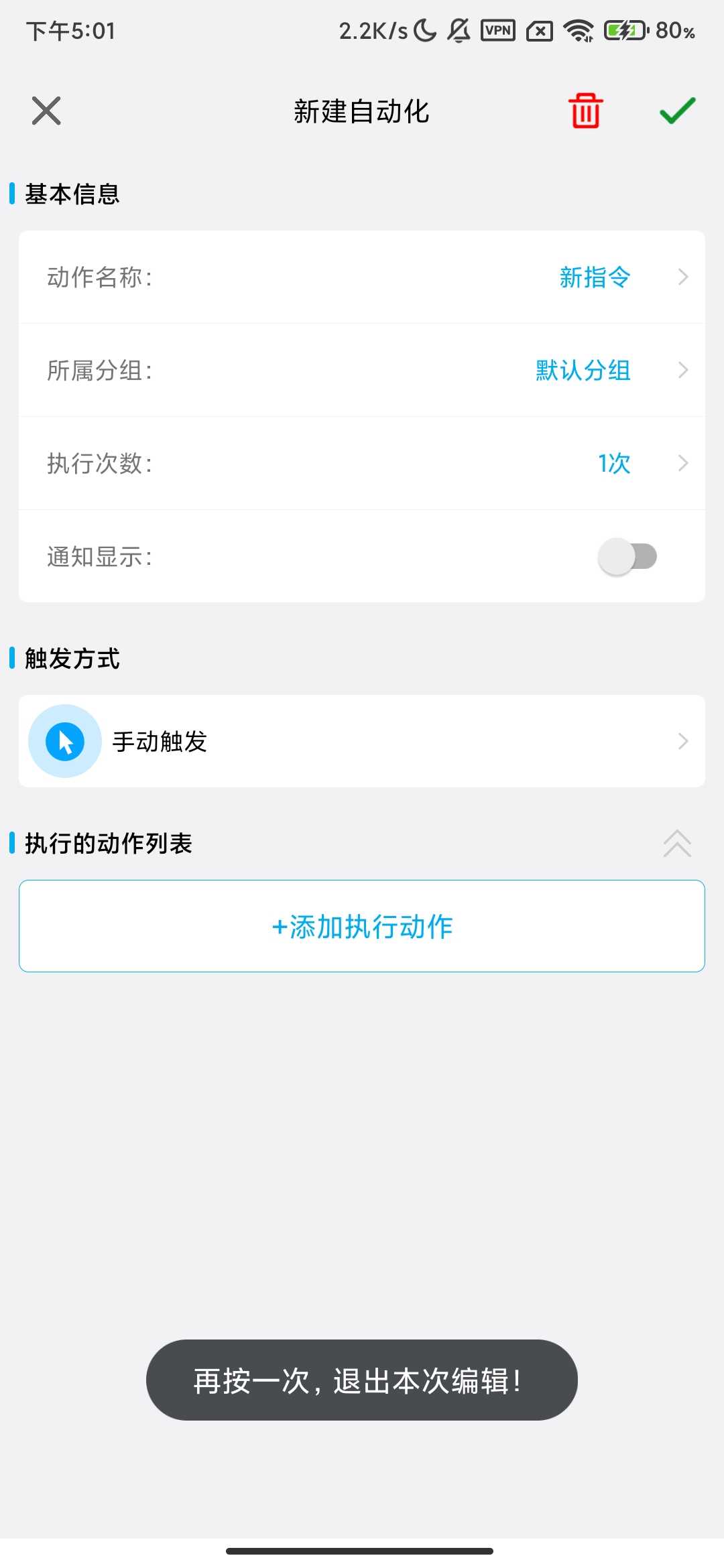Open 执行次数 options via its chevron
The image size is (724, 1568).
(682, 462)
